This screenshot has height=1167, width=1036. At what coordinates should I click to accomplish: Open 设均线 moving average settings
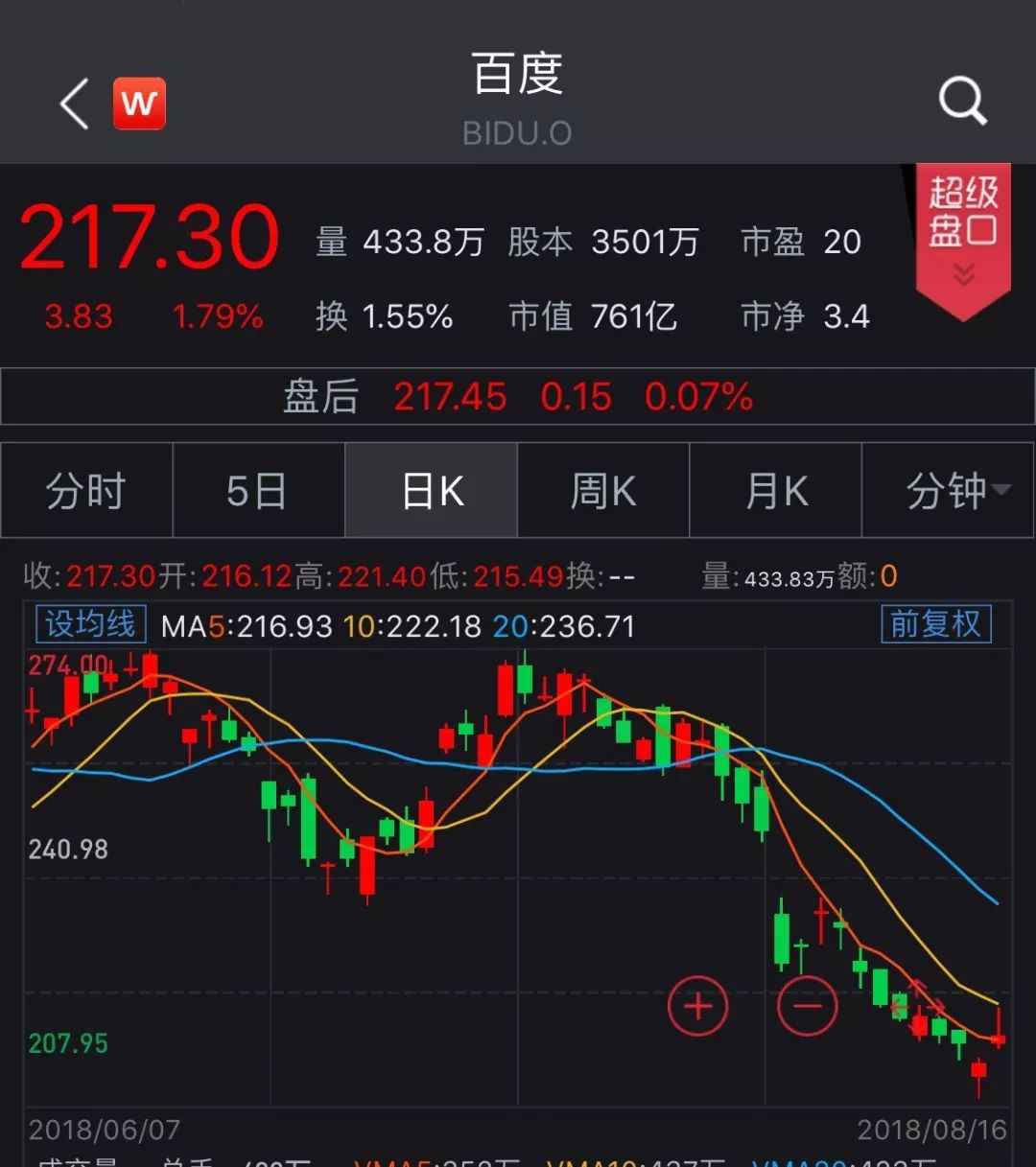[x=90, y=624]
